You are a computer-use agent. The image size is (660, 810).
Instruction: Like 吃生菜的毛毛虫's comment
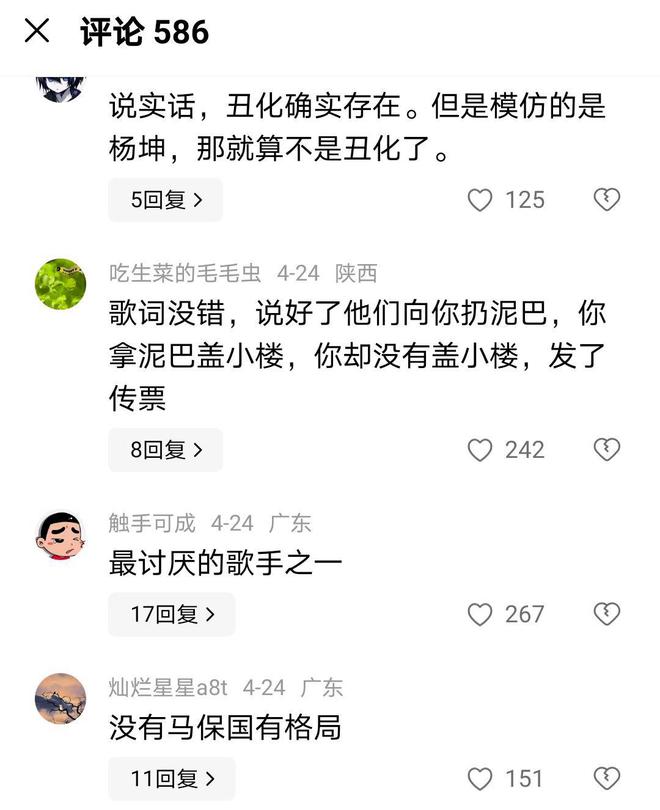tap(481, 450)
